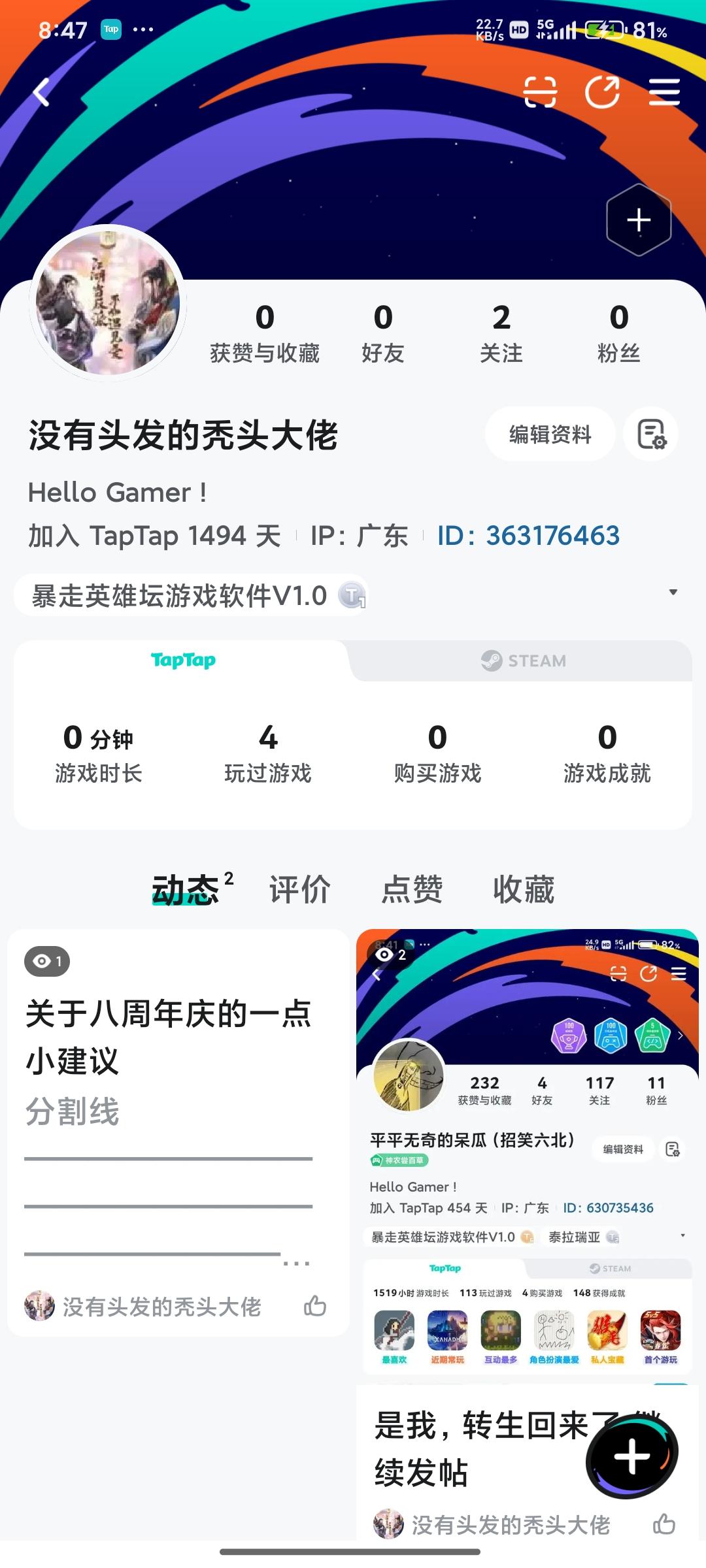The height and width of the screenshot is (1568, 706).
Task: Open the hamburger menu at top right
Action: pos(665,93)
